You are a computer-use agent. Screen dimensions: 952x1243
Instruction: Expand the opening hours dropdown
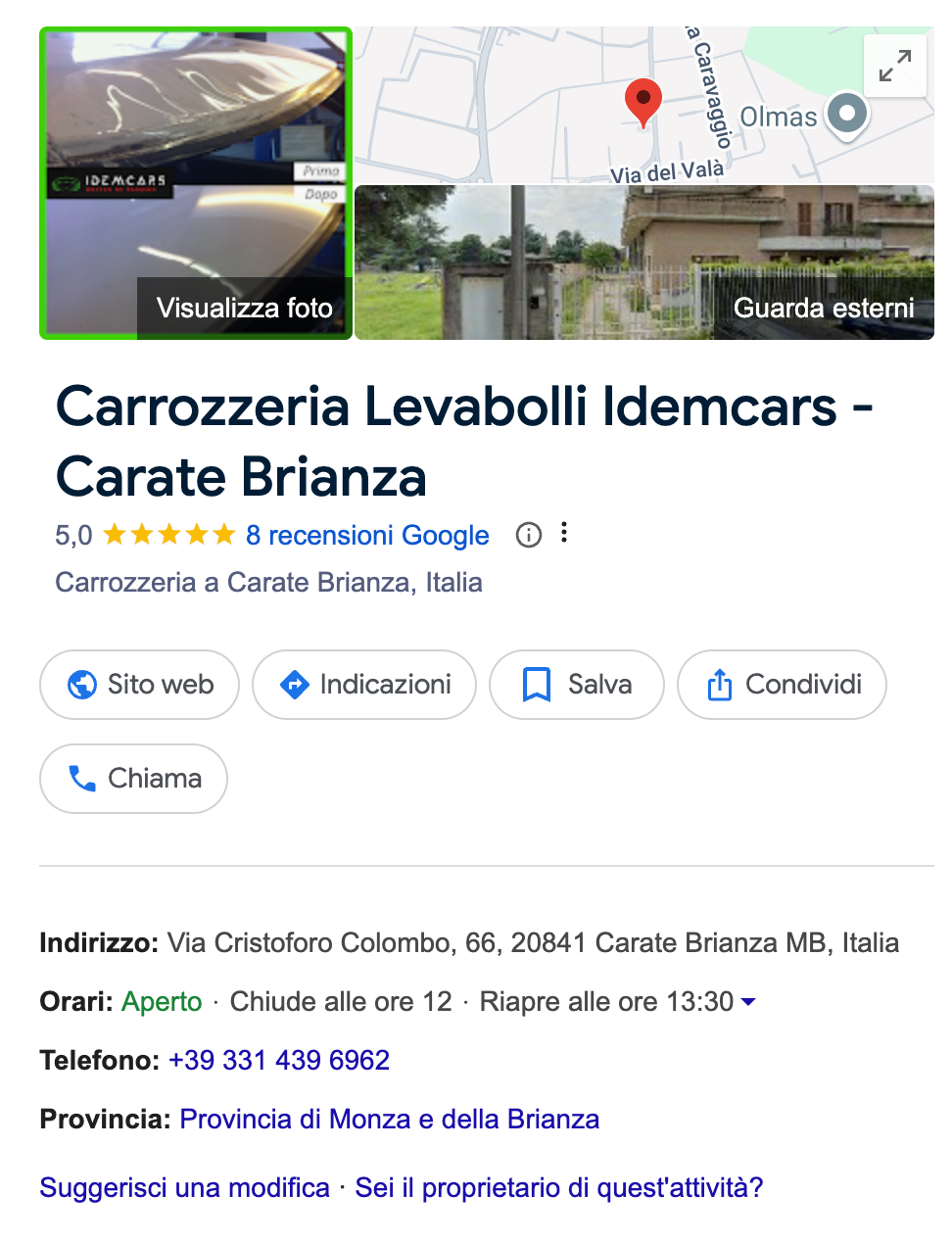coord(748,1001)
